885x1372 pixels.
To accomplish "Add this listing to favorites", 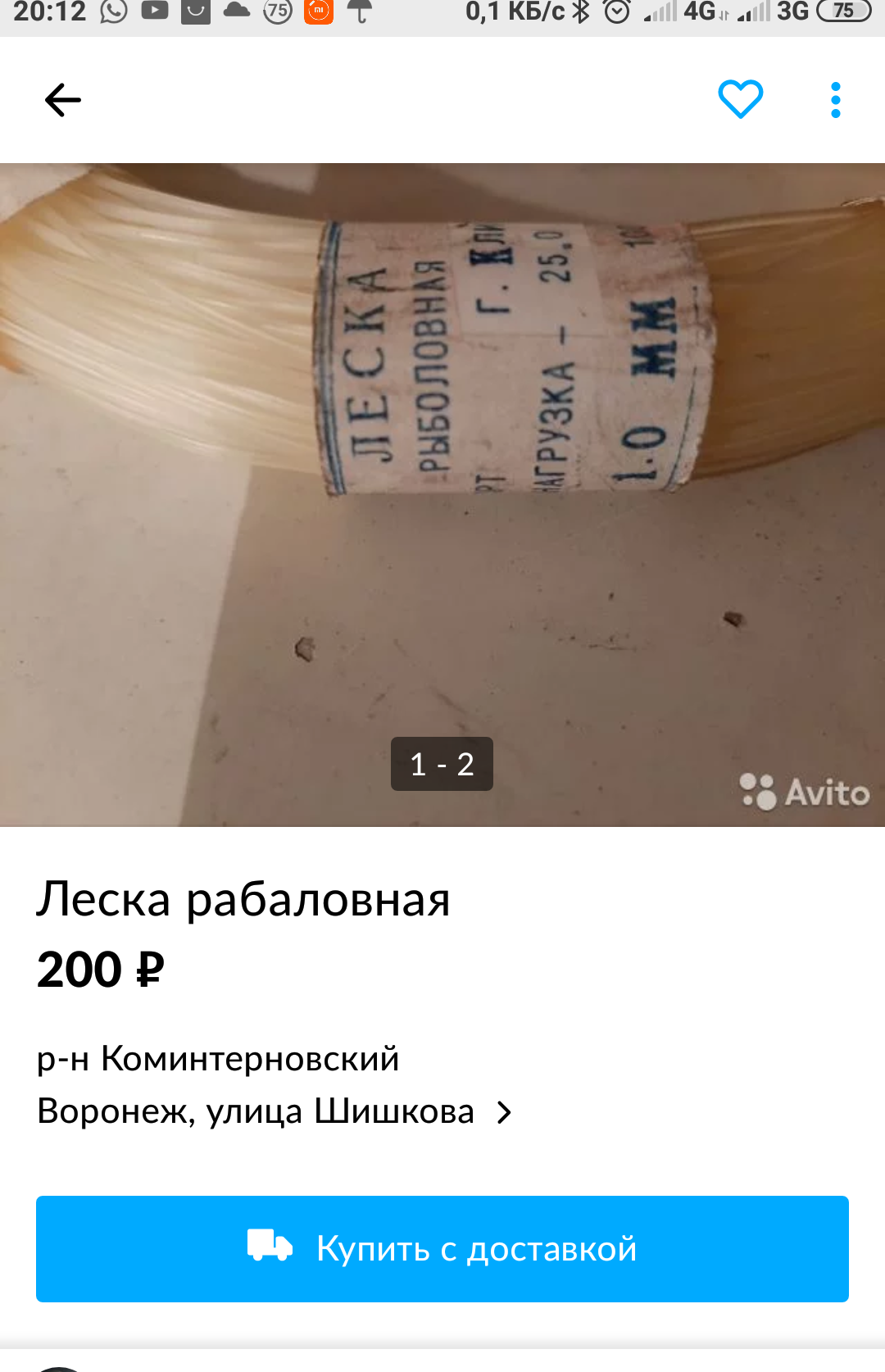I will tap(740, 100).
